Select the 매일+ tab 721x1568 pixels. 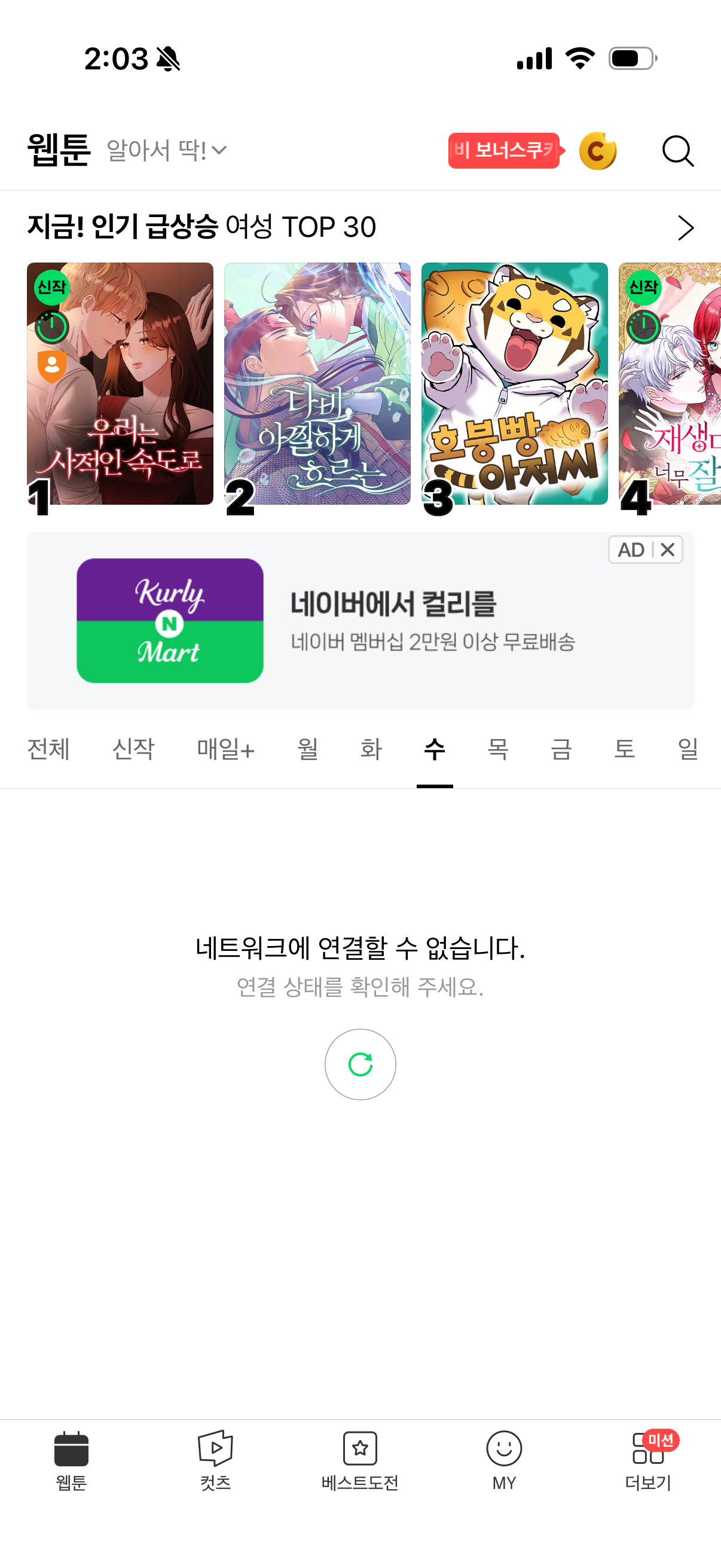coord(226,749)
